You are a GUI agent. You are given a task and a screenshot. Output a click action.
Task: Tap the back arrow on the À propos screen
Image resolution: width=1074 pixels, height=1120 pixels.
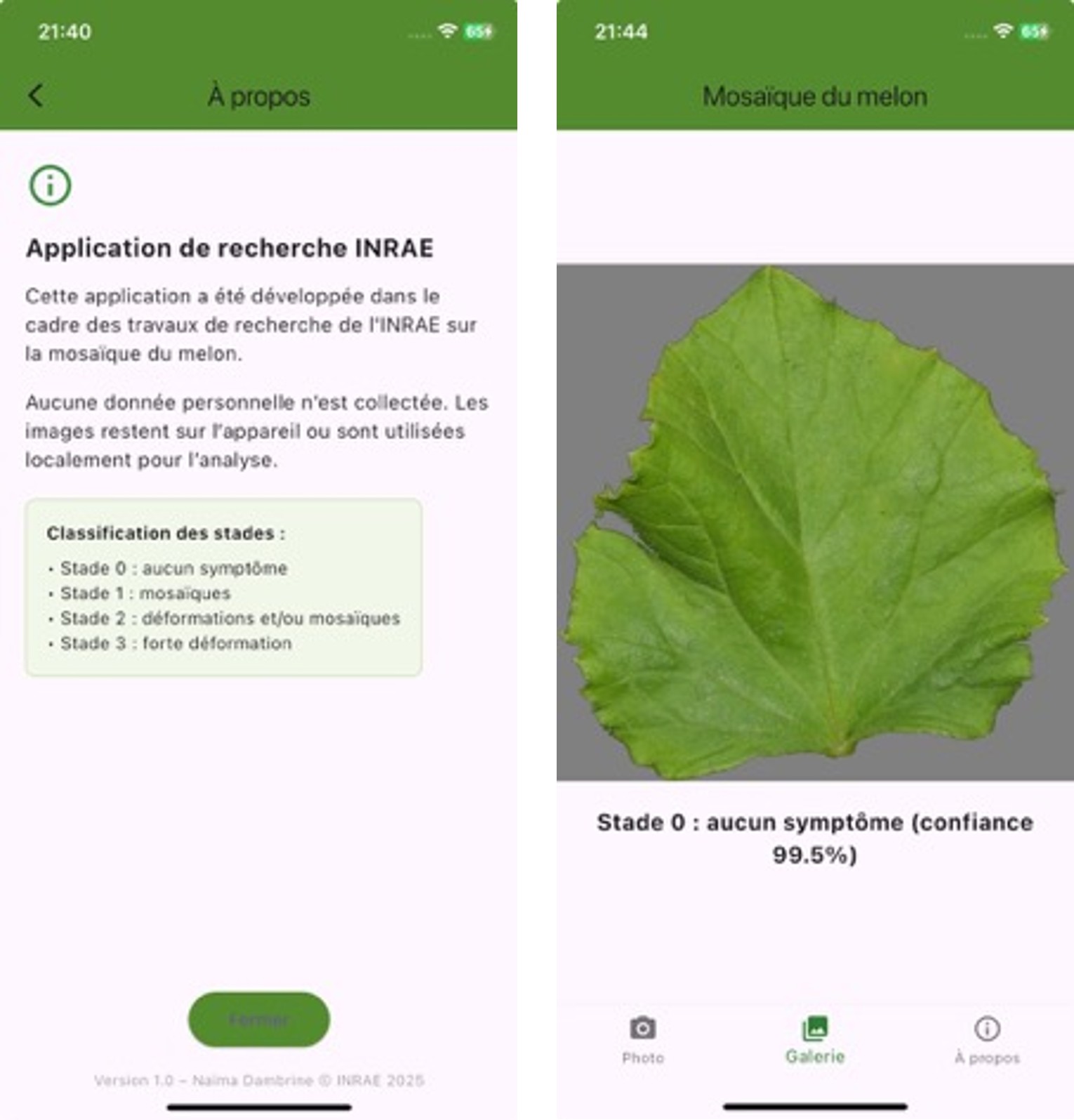[x=34, y=95]
